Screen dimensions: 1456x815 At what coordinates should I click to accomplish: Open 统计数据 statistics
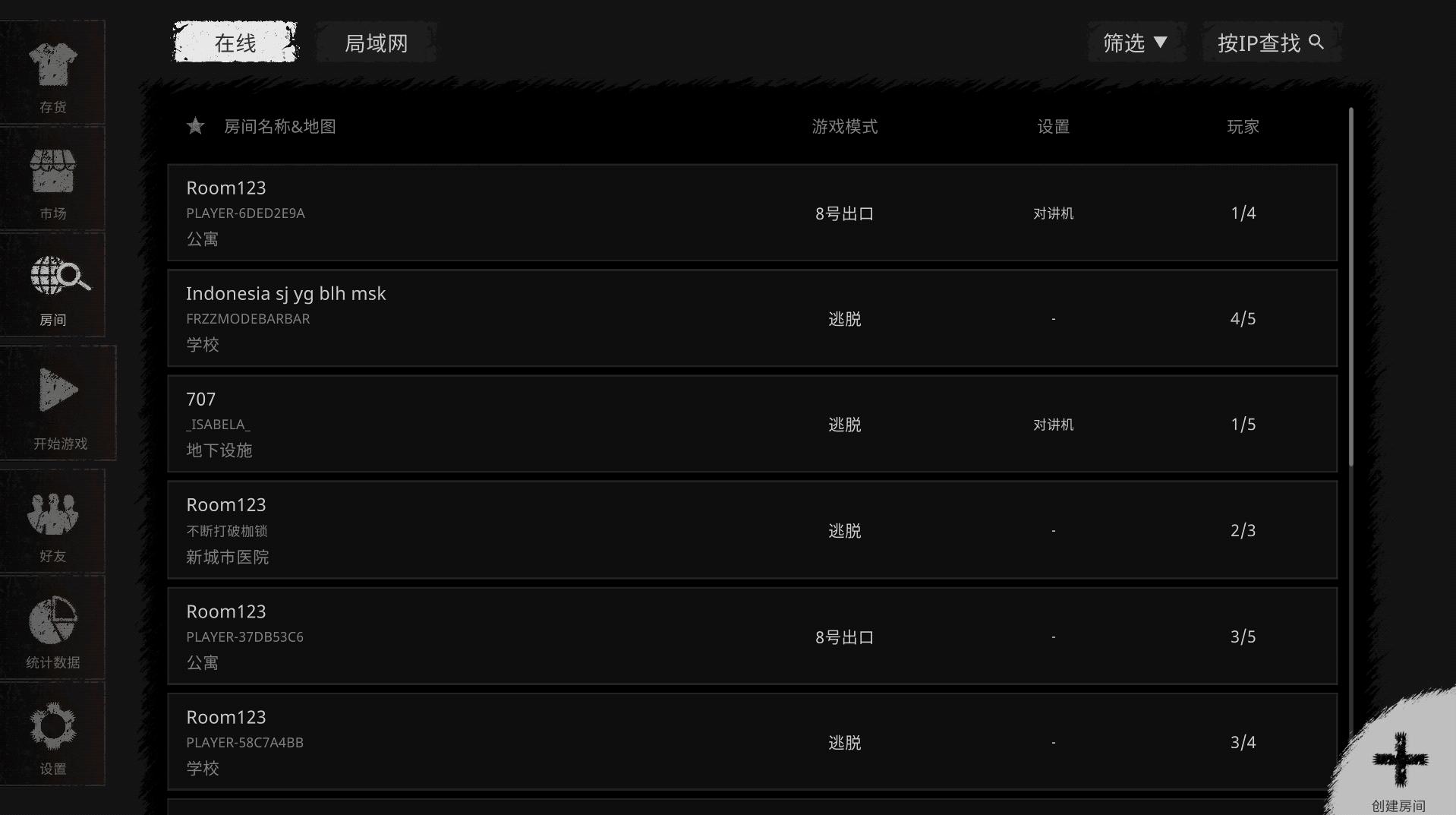(x=52, y=630)
